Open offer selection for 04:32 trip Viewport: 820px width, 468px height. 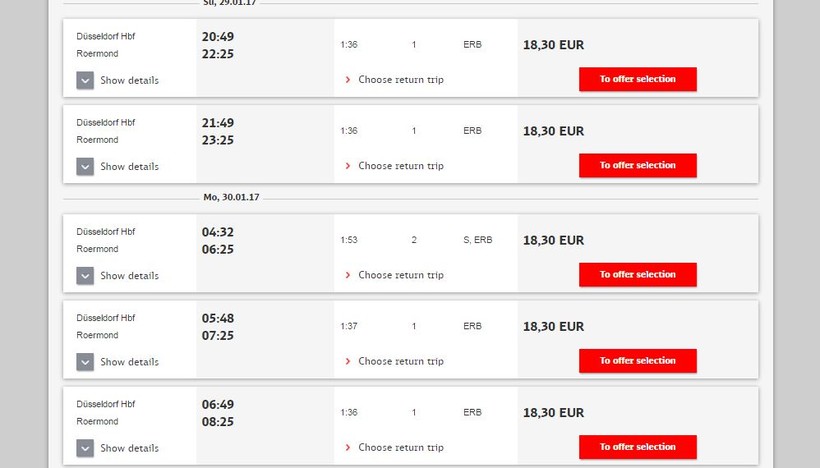point(637,274)
